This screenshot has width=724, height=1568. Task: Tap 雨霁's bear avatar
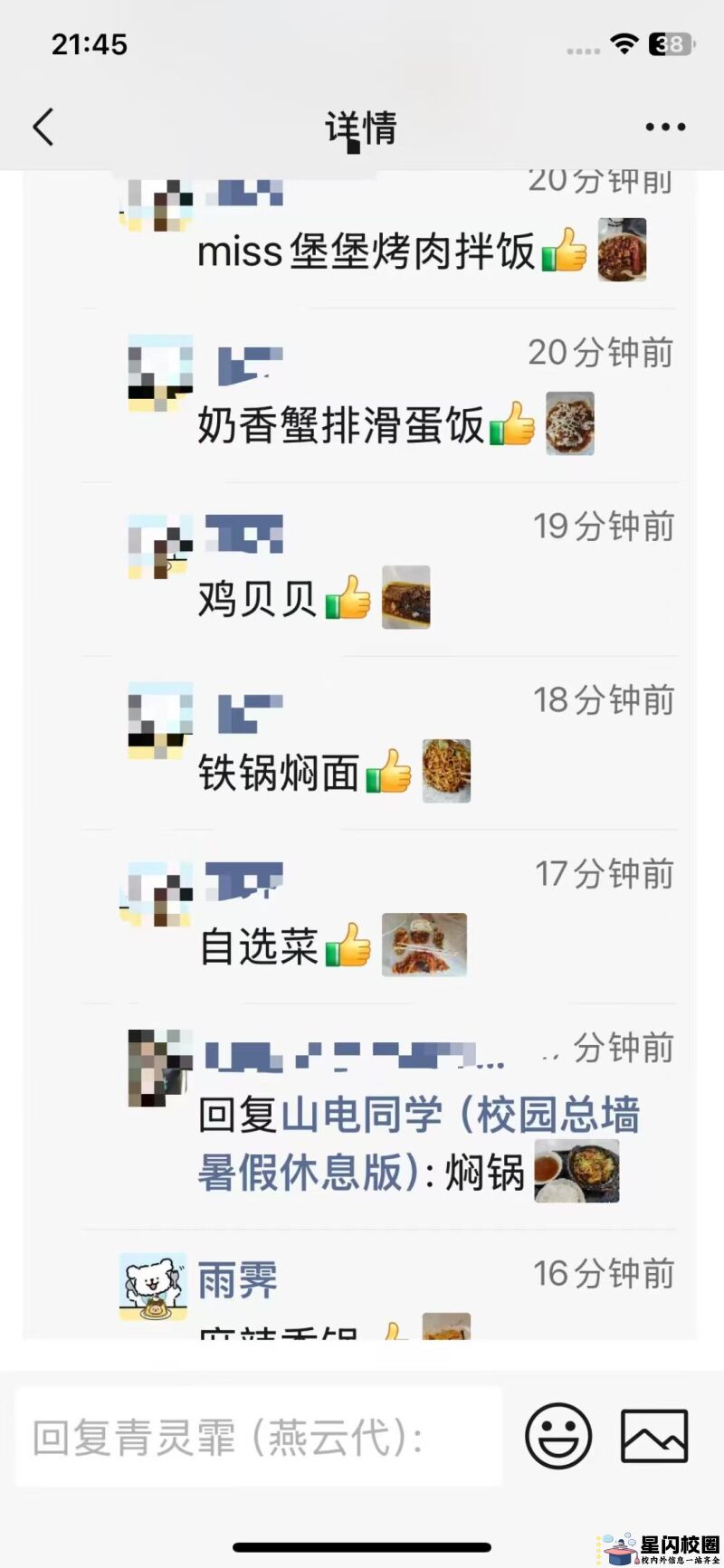153,1286
